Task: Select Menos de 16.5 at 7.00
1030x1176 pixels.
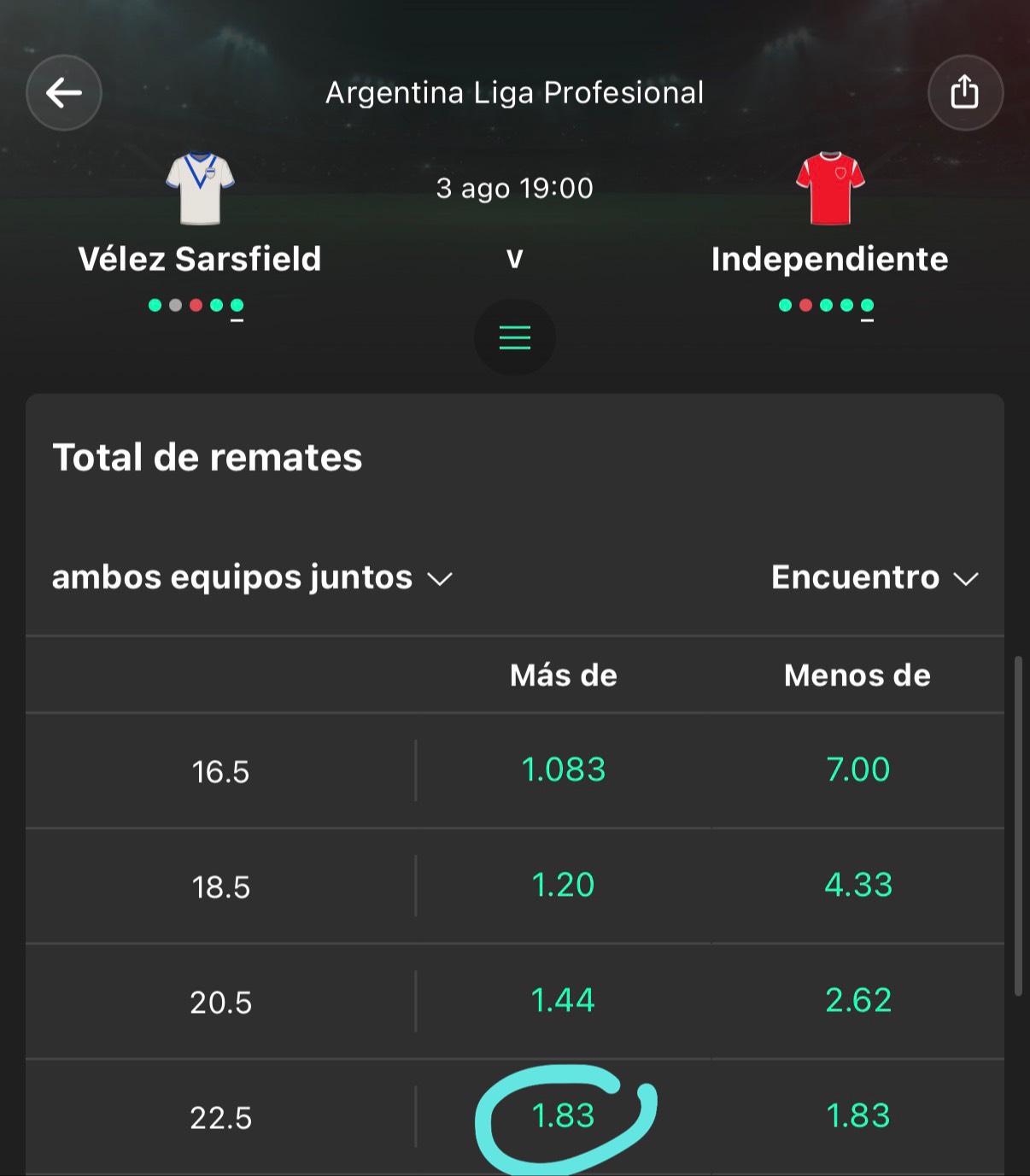Action: pyautogui.click(x=857, y=770)
